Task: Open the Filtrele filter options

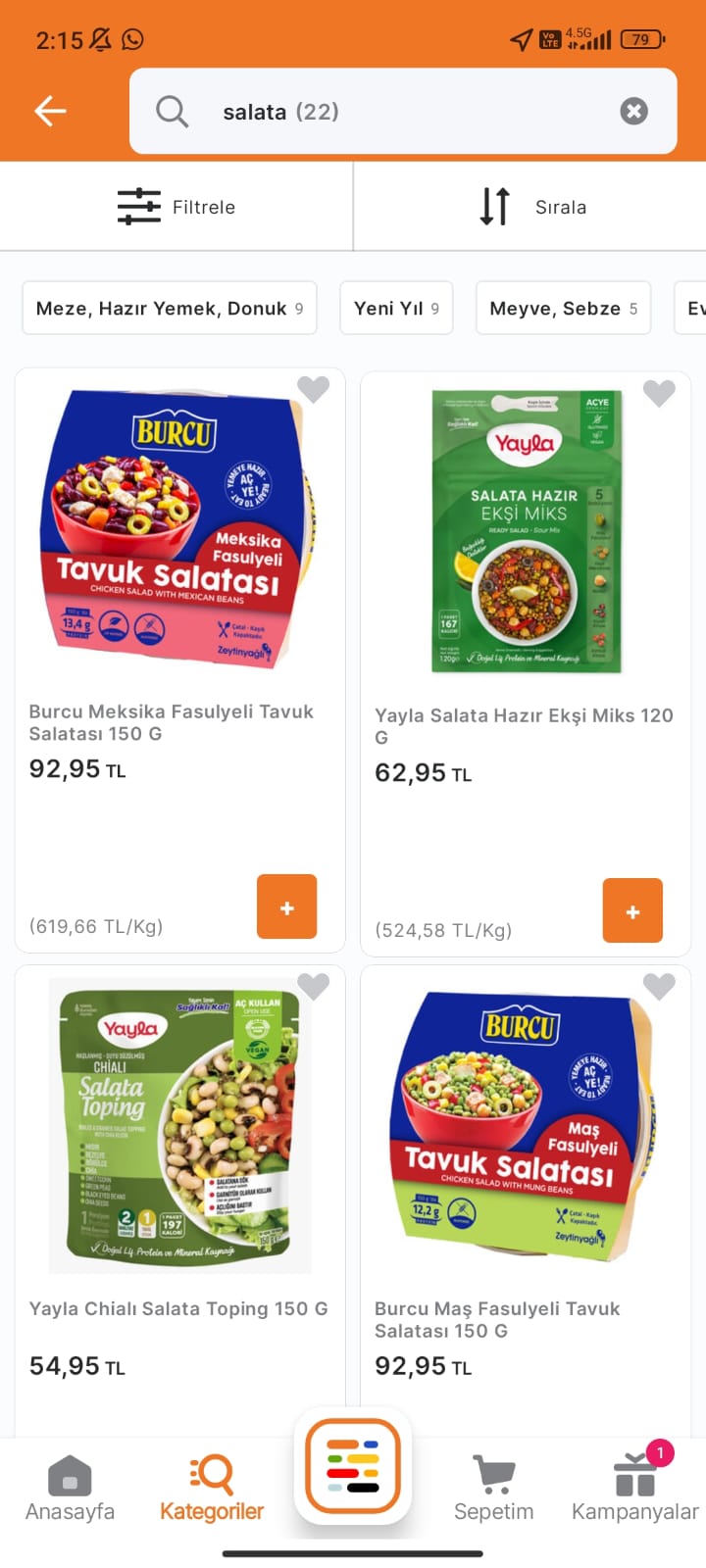Action: (x=176, y=207)
